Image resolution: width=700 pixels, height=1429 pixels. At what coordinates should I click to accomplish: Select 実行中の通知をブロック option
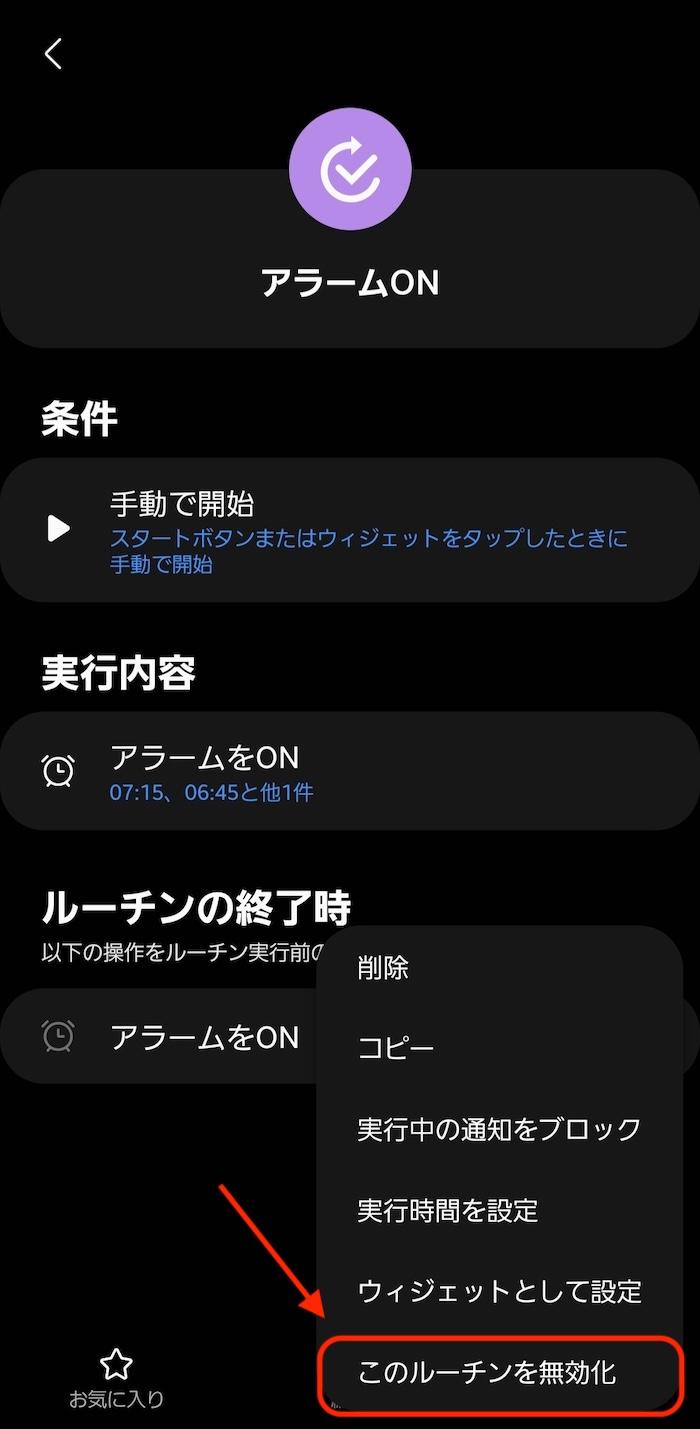click(499, 1130)
